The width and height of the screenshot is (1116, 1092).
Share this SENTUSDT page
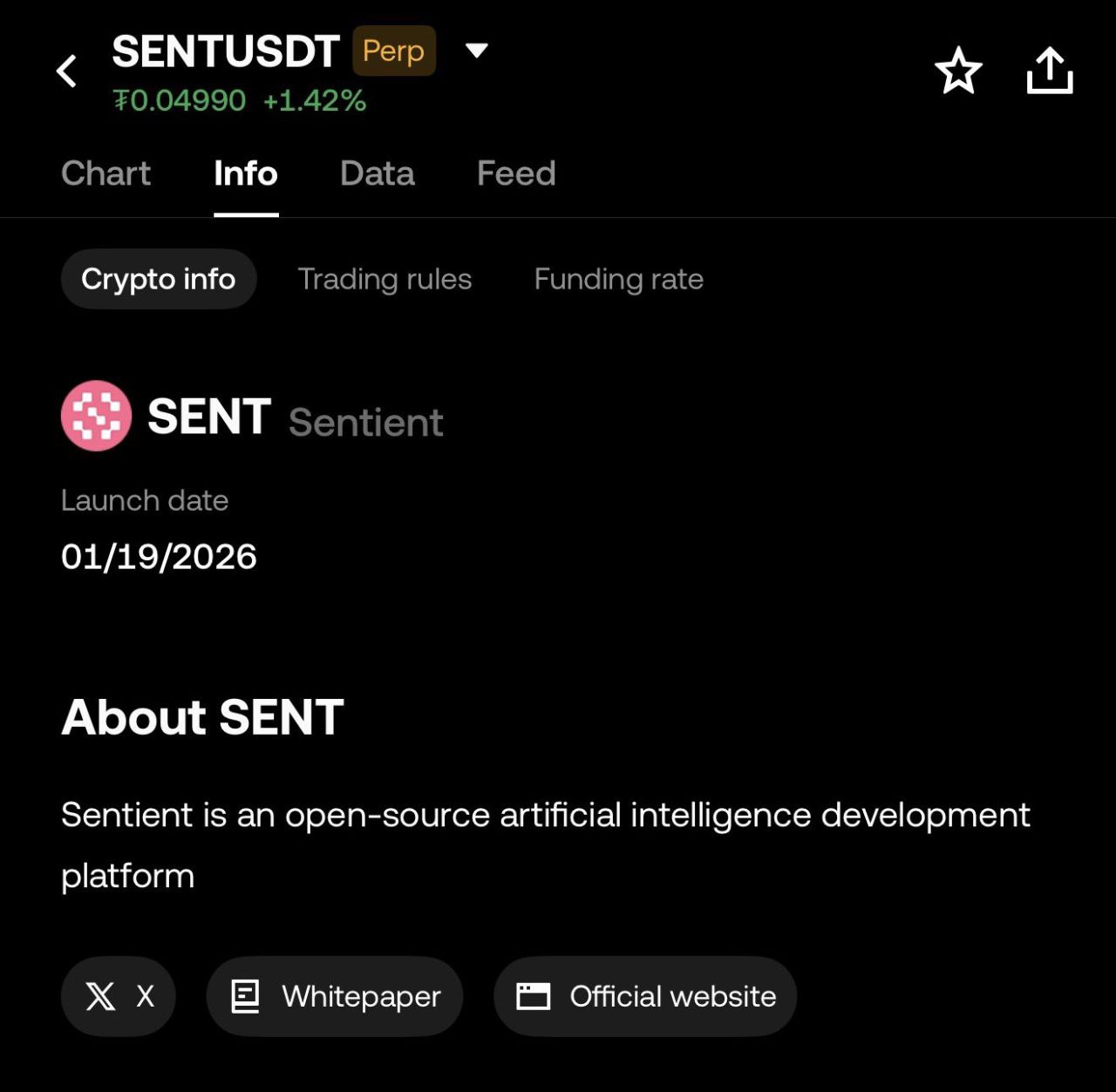click(1049, 71)
